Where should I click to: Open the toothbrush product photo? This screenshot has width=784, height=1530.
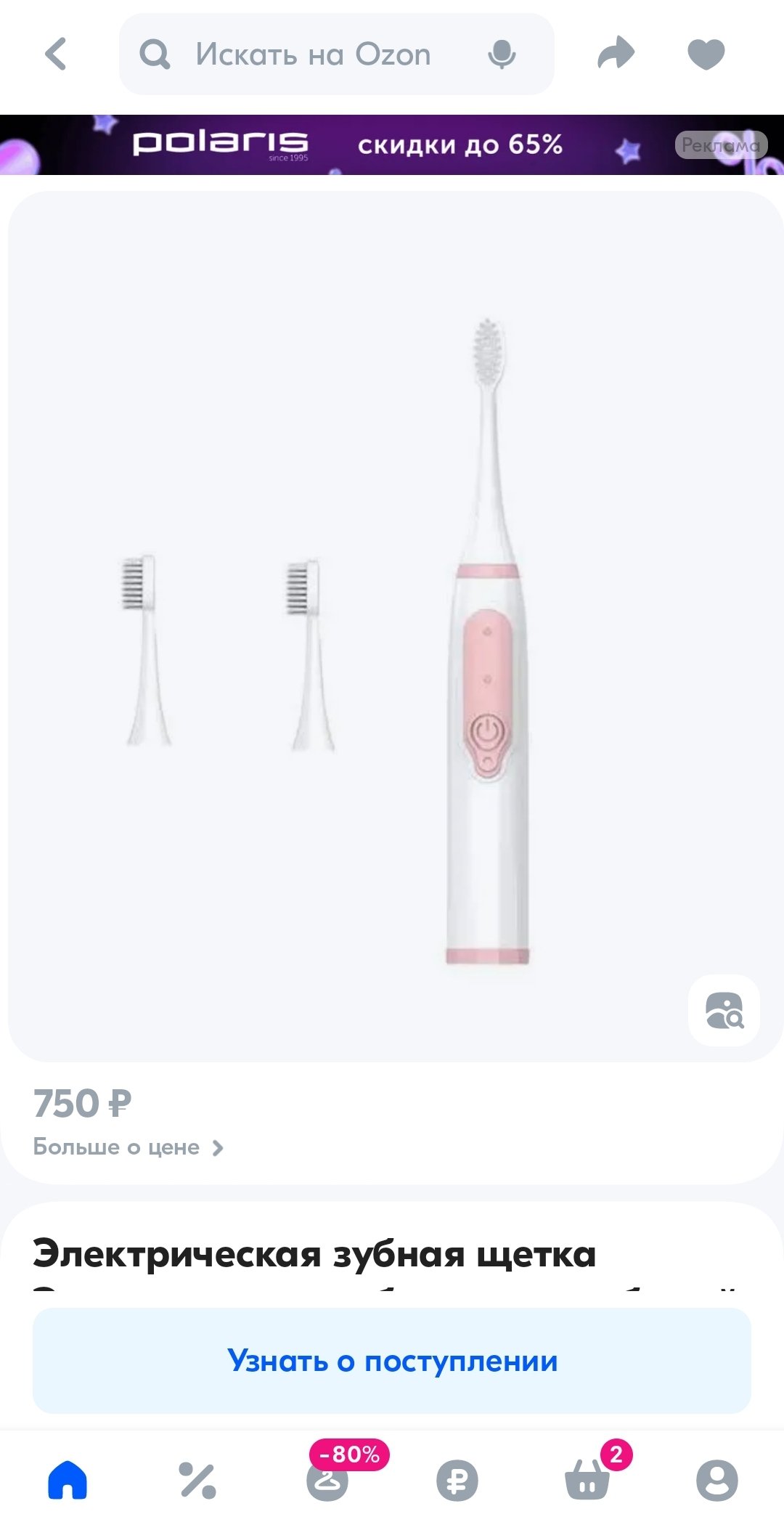tap(392, 624)
